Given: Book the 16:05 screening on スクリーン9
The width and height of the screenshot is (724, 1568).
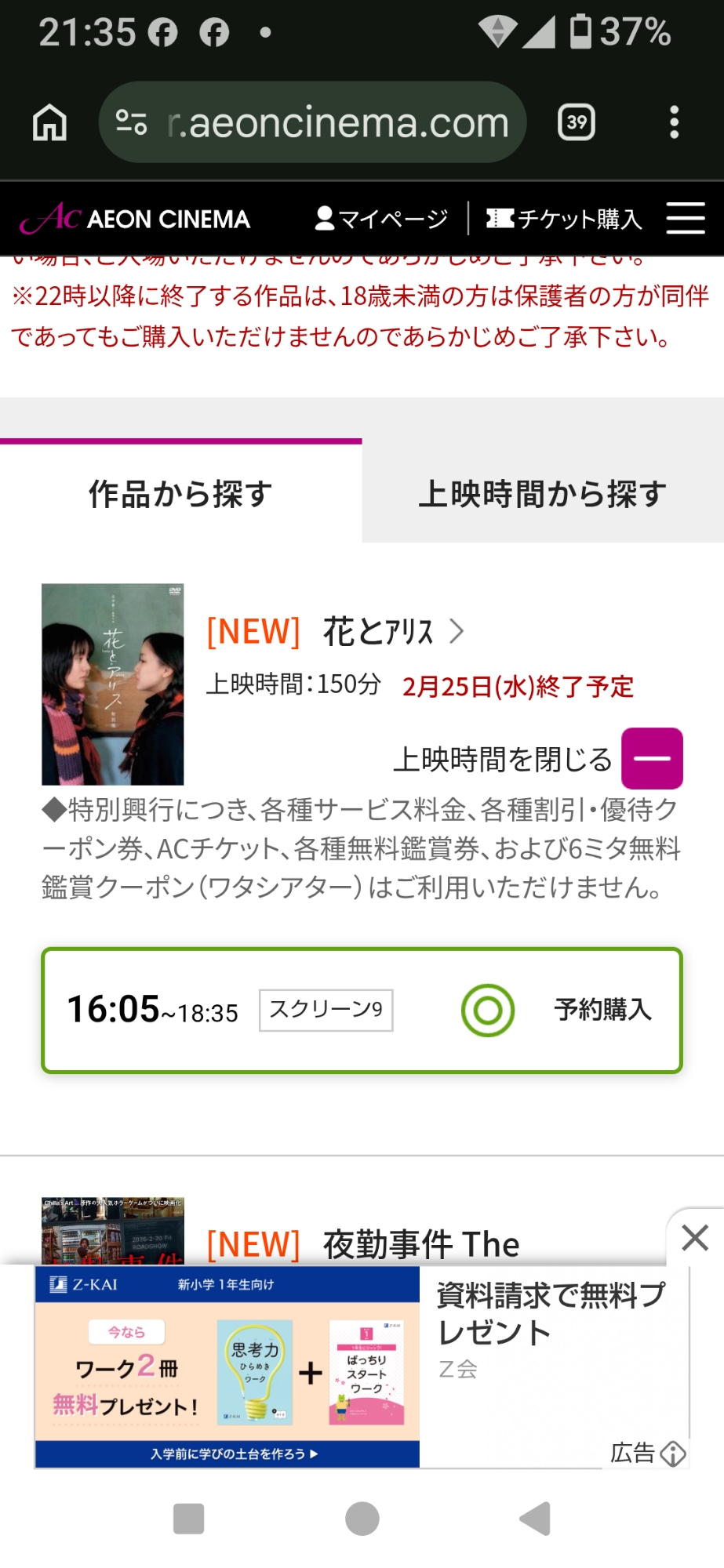Looking at the screenshot, I should pos(602,1009).
